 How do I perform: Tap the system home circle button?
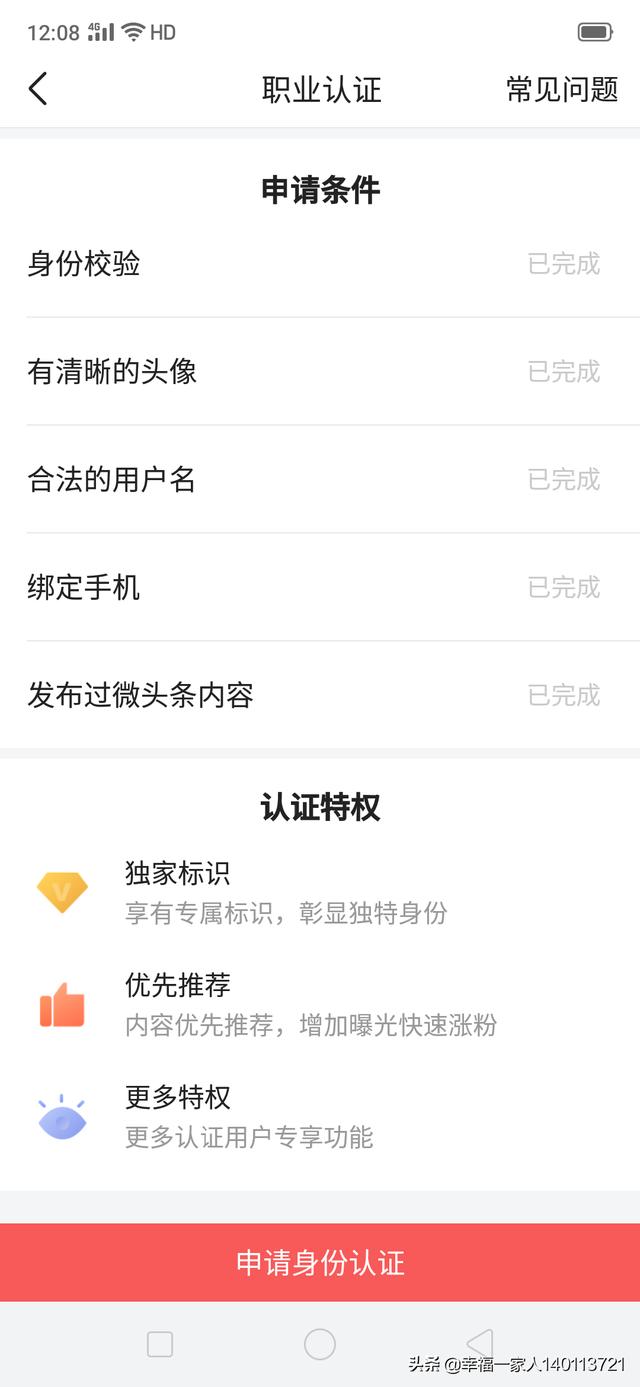320,1344
